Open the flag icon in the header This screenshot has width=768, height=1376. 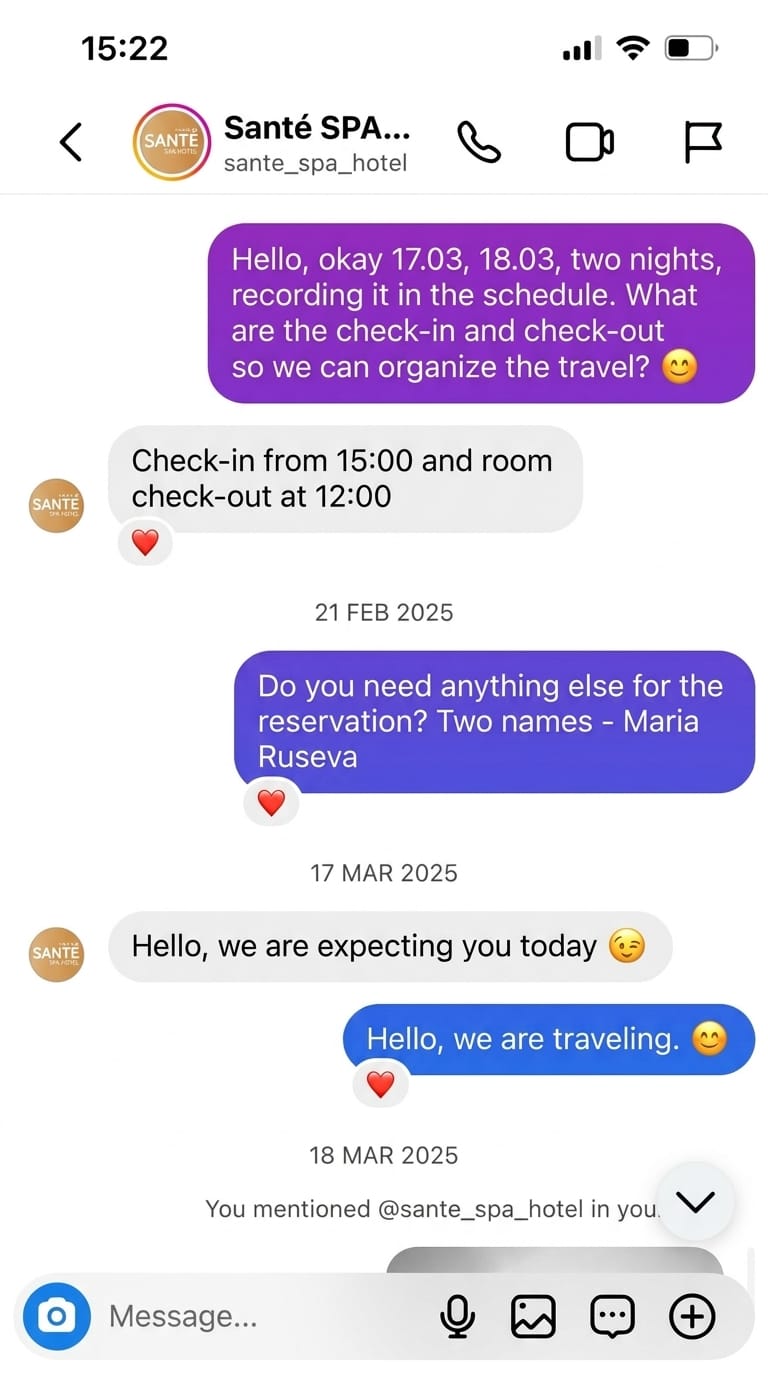(702, 142)
